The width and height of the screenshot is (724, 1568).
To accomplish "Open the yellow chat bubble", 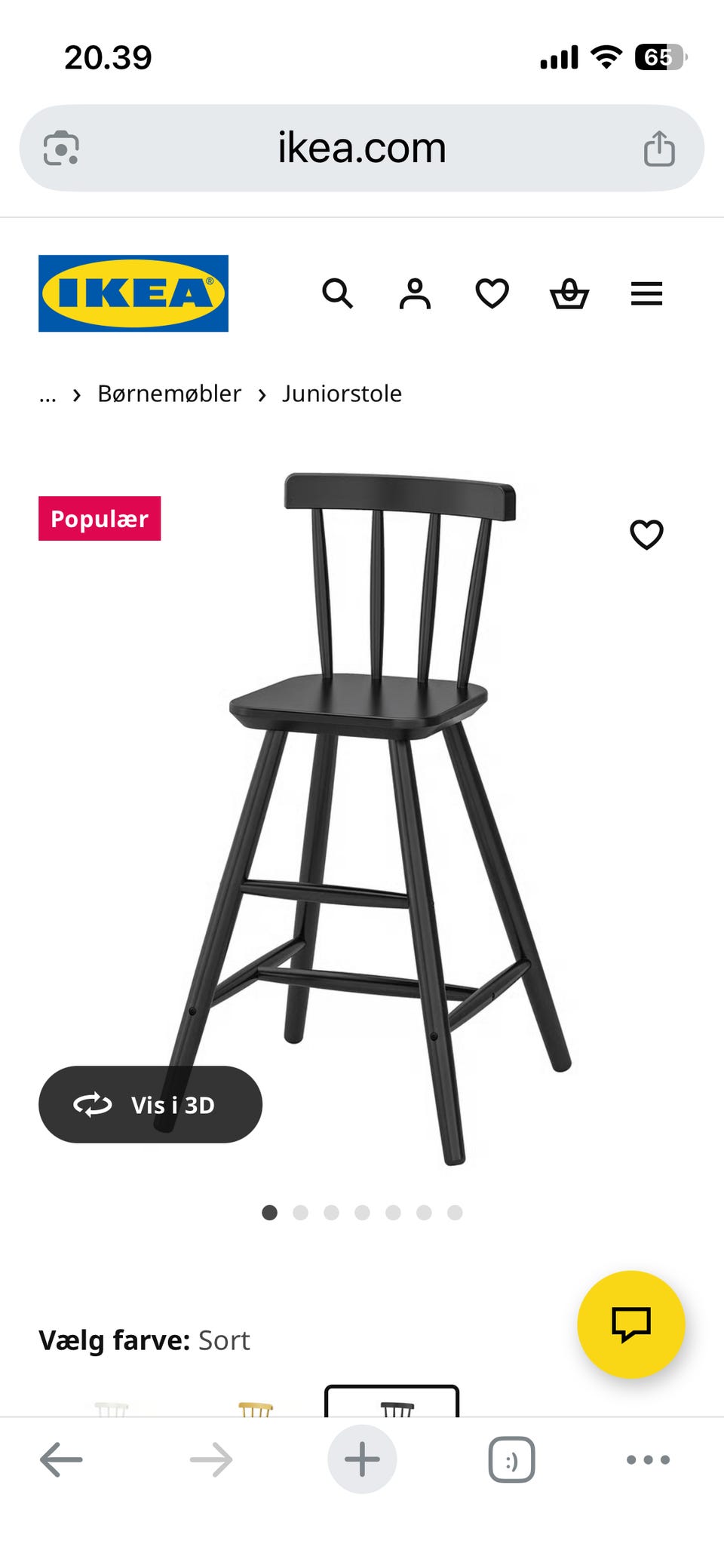I will 630,1324.
